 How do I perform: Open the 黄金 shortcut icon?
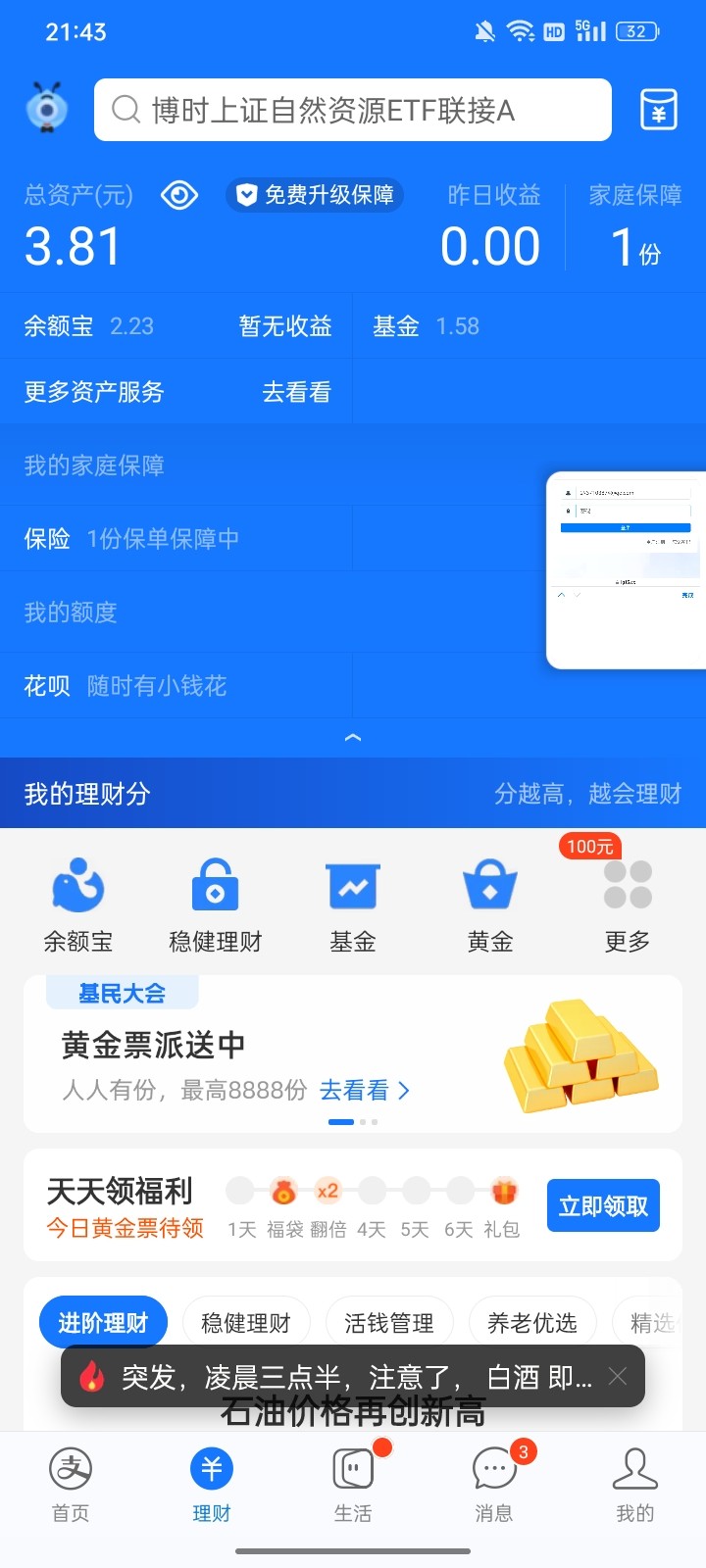pyautogui.click(x=490, y=904)
